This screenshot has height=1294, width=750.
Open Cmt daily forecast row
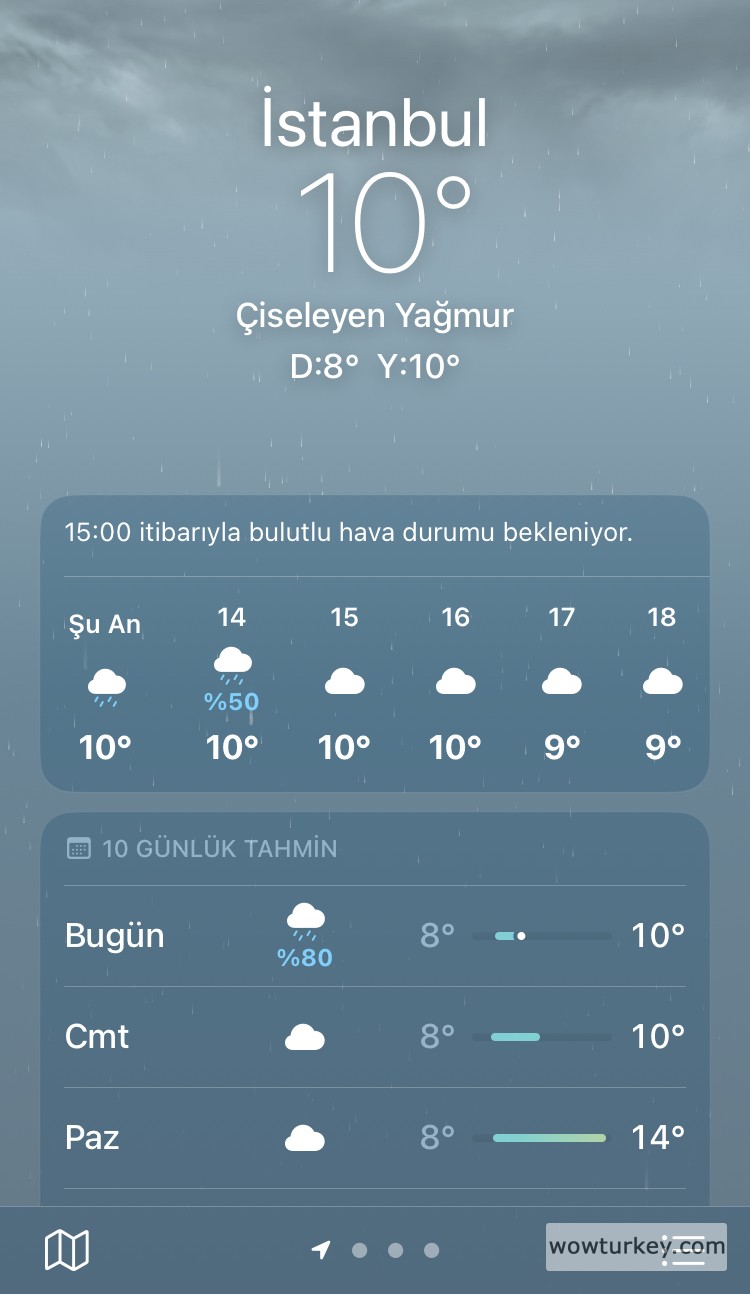374,1037
